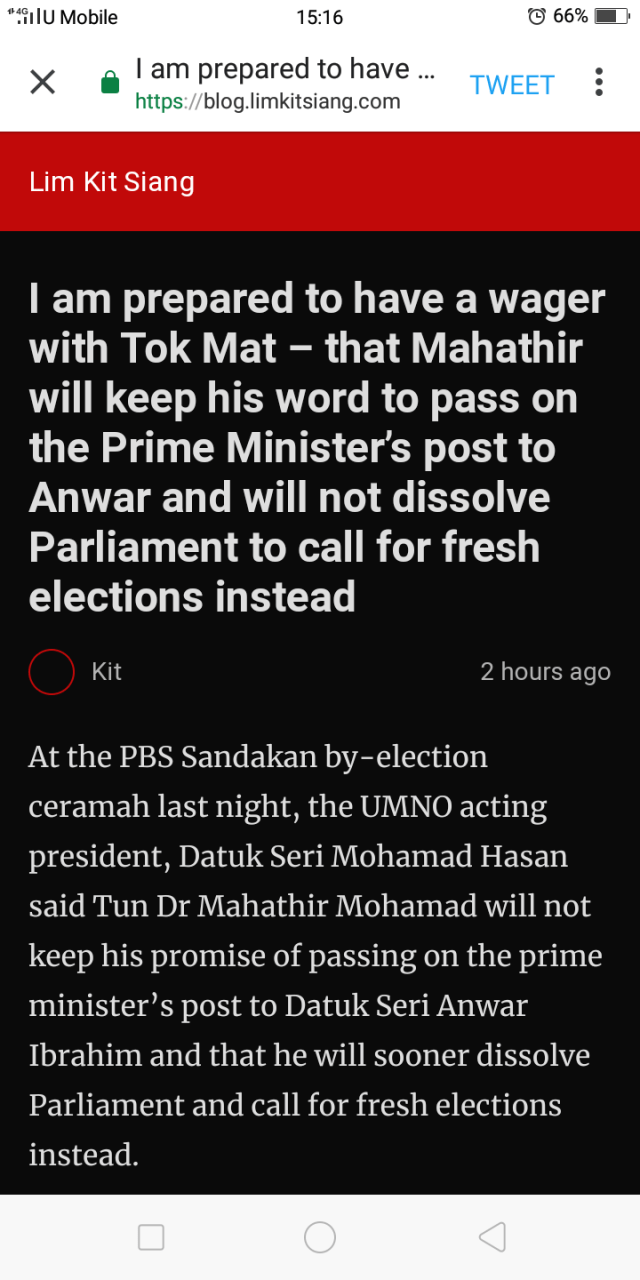The image size is (640, 1280).
Task: Open author Kit's profile
Action: [105, 671]
